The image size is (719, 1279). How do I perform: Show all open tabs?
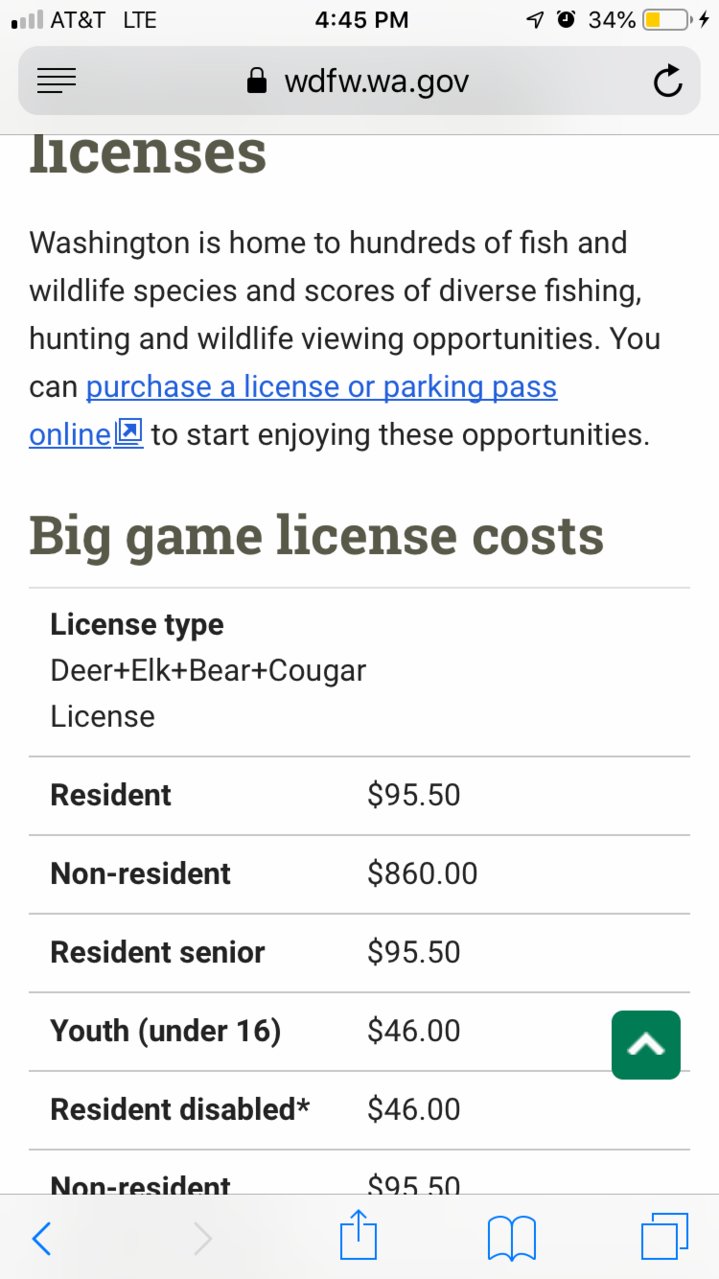tap(665, 1237)
